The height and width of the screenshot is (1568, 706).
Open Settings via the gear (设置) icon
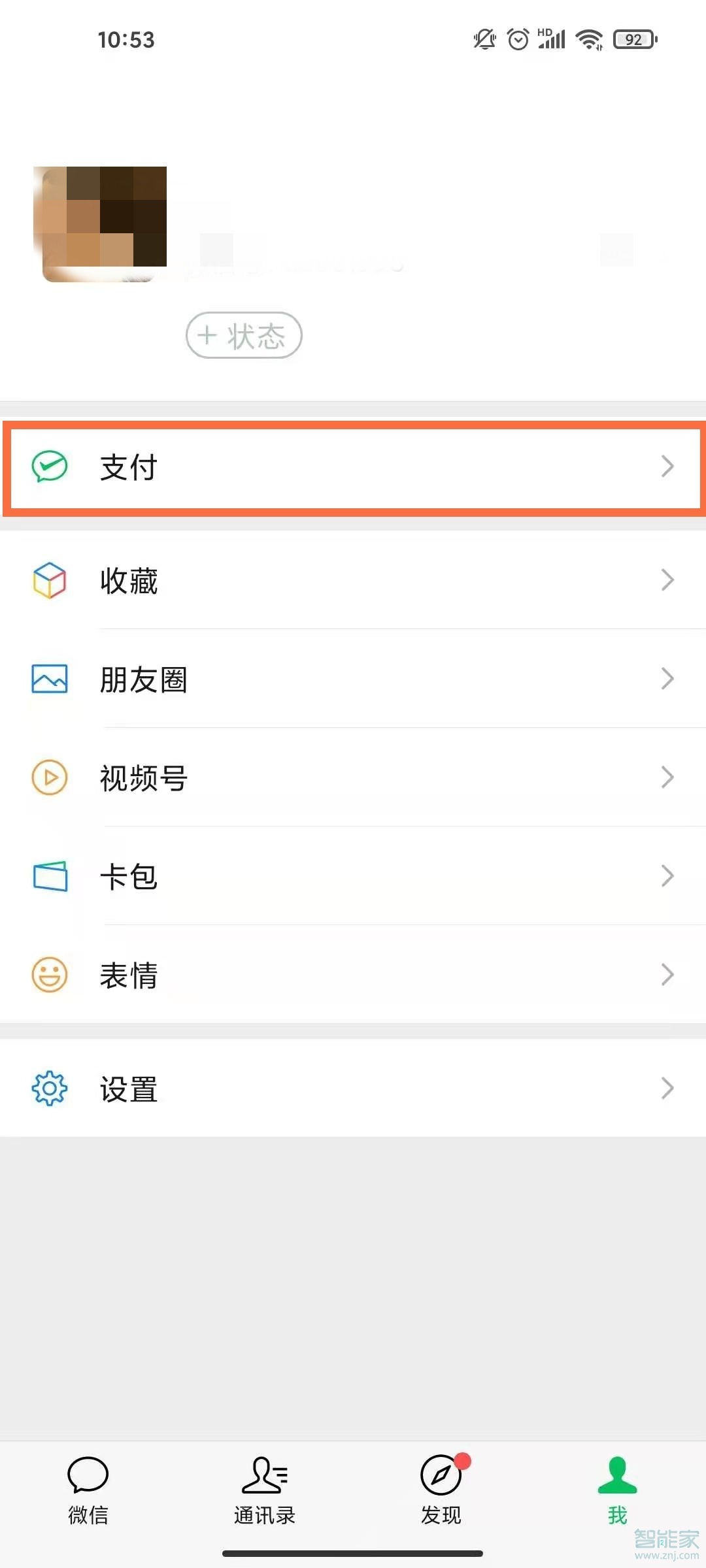click(48, 1088)
